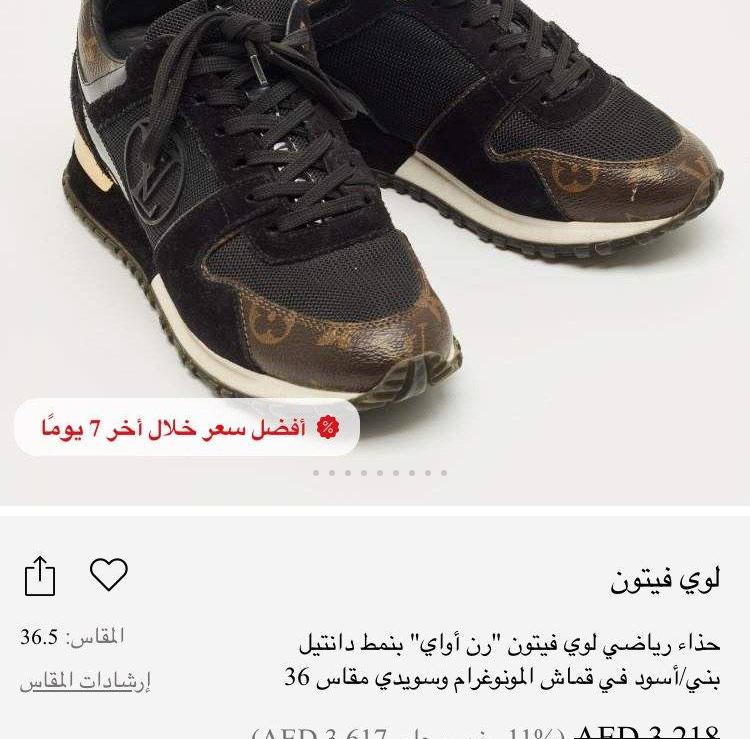Add the sneakers to wishlist with heart

click(x=109, y=574)
